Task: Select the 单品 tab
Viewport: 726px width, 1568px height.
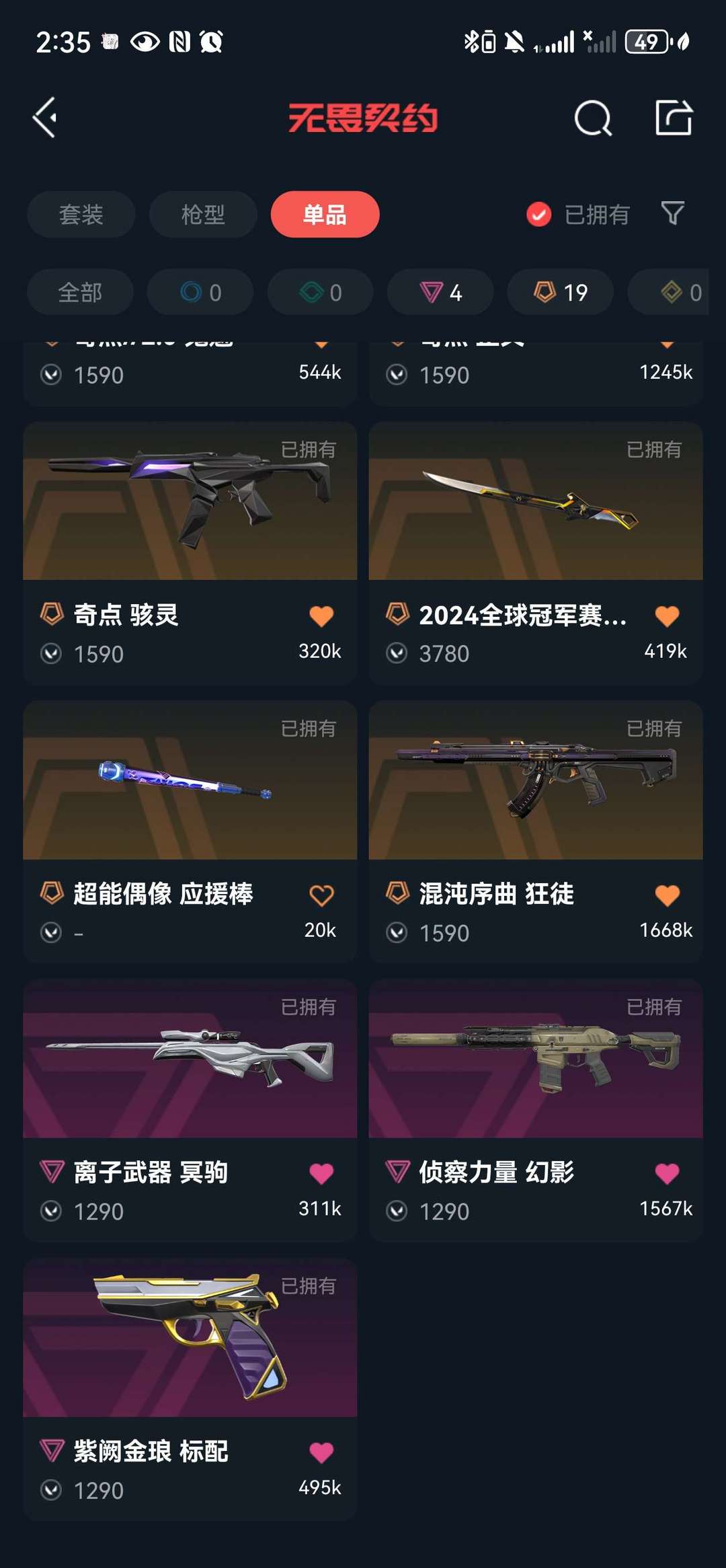Action: coord(325,215)
